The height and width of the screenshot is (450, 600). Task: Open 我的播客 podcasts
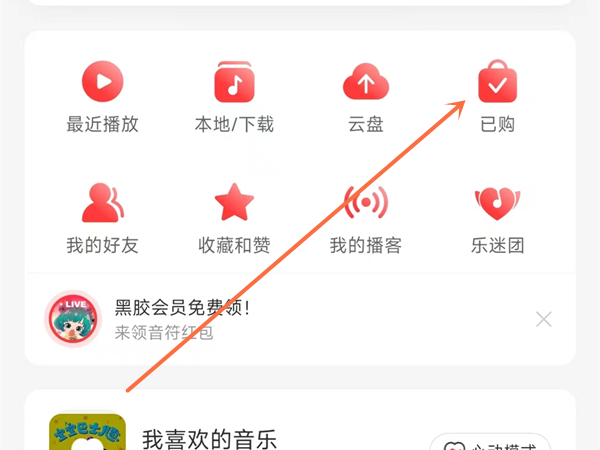click(365, 217)
